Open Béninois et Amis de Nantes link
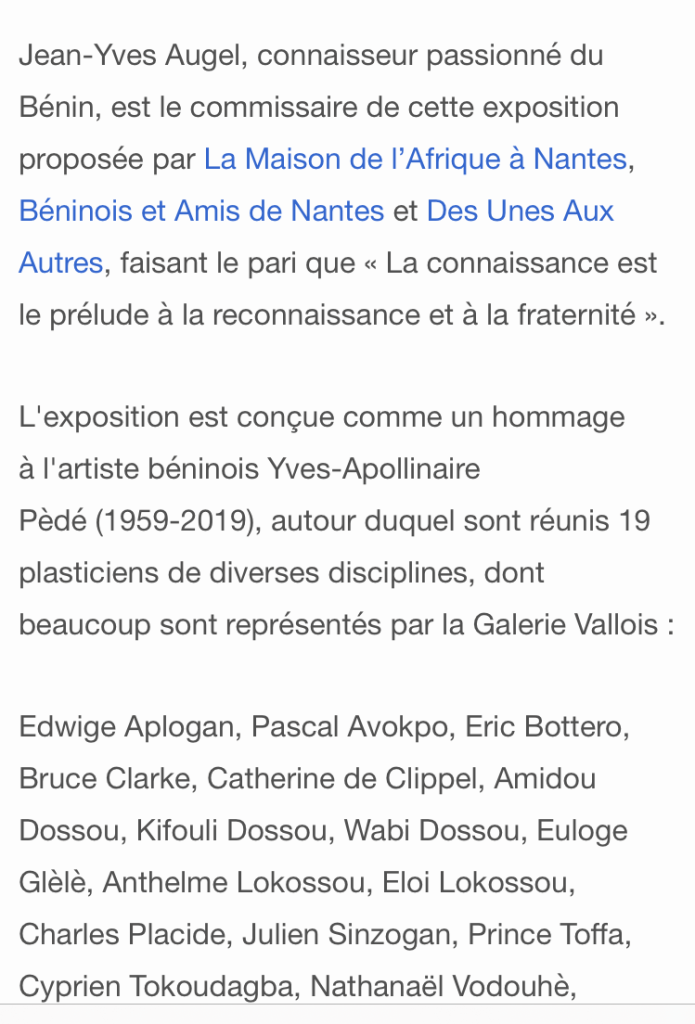695x1024 pixels. coord(201,211)
